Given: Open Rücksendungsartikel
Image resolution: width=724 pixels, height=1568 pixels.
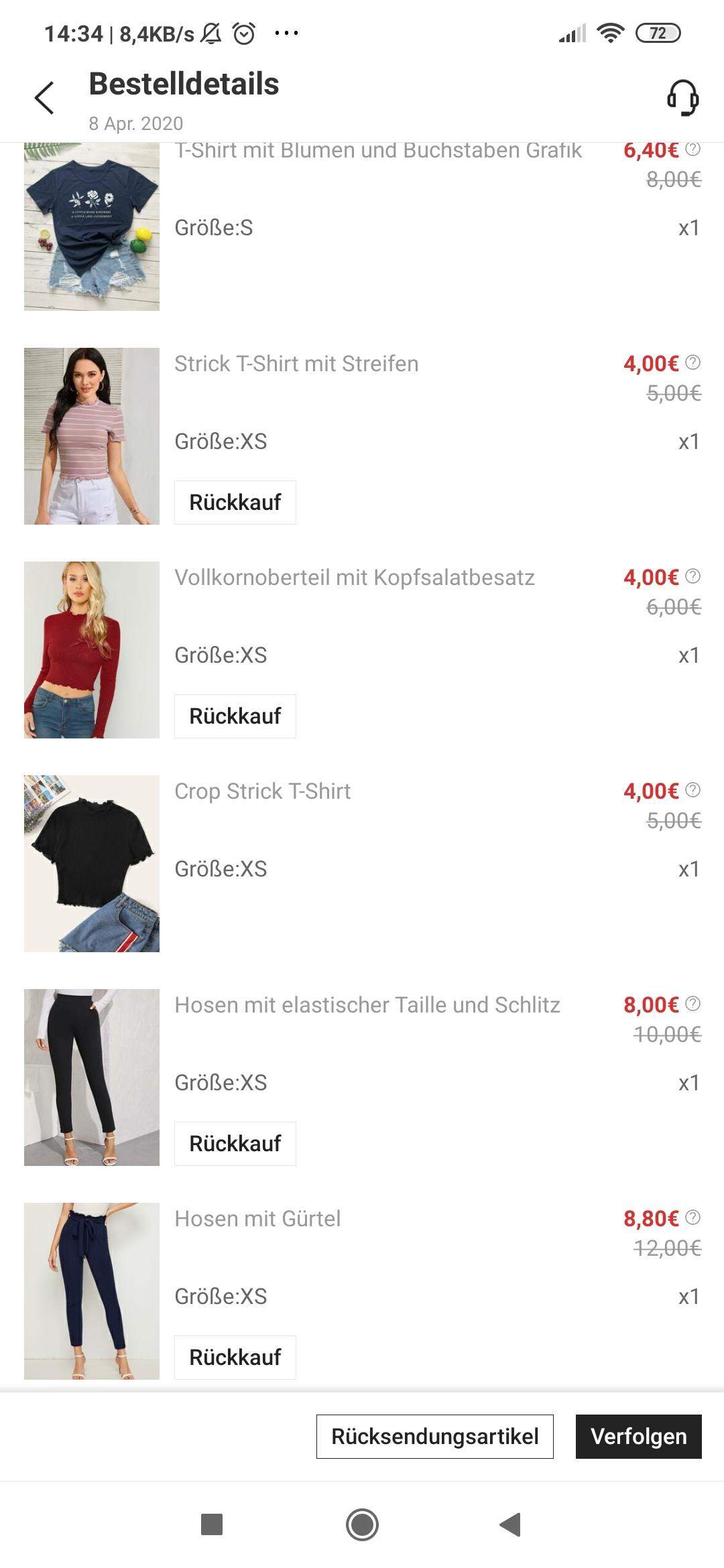Looking at the screenshot, I should point(434,1436).
